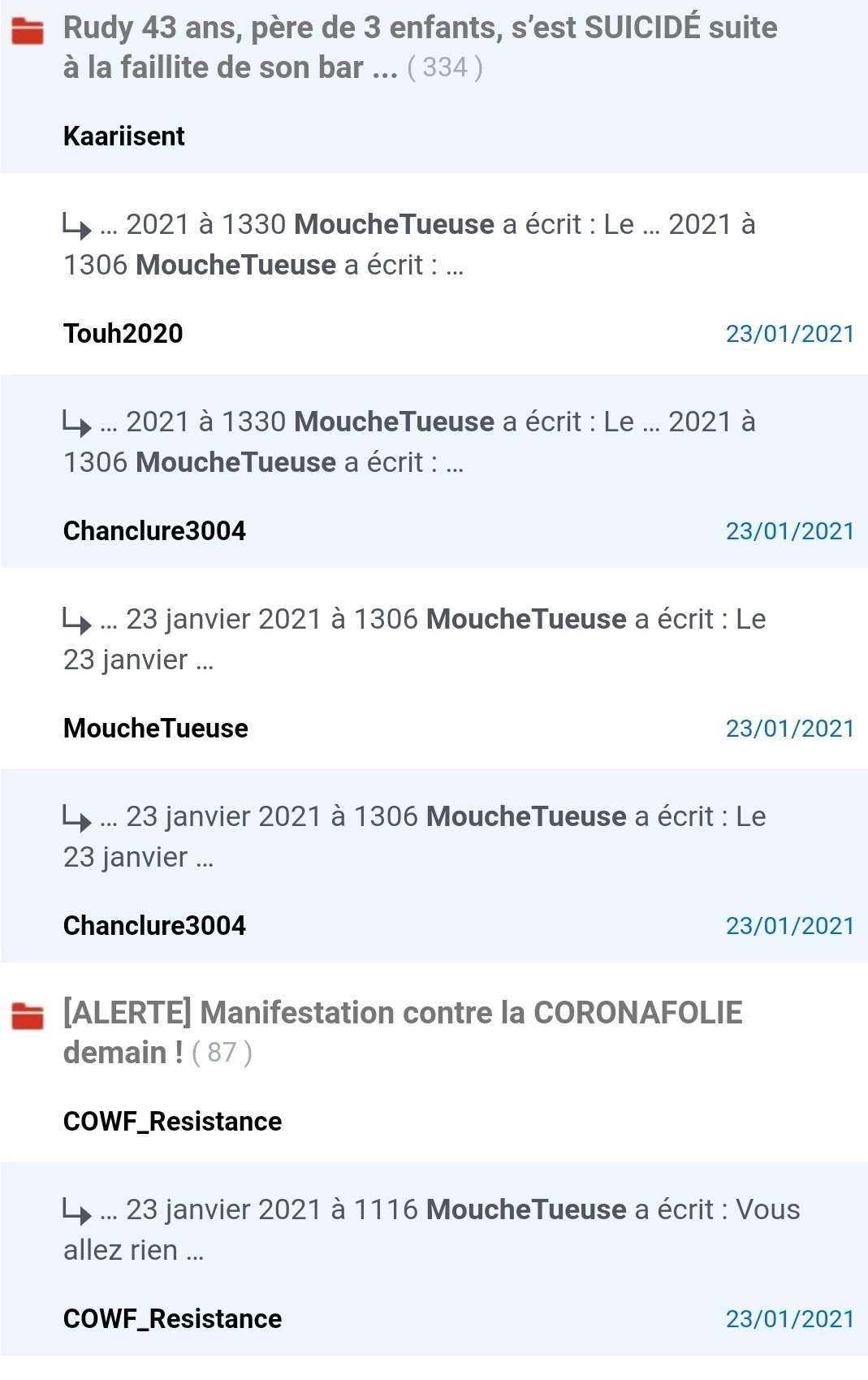Tap the date link on MoucheTueuse's reply
868x1380 pixels.
(x=789, y=729)
